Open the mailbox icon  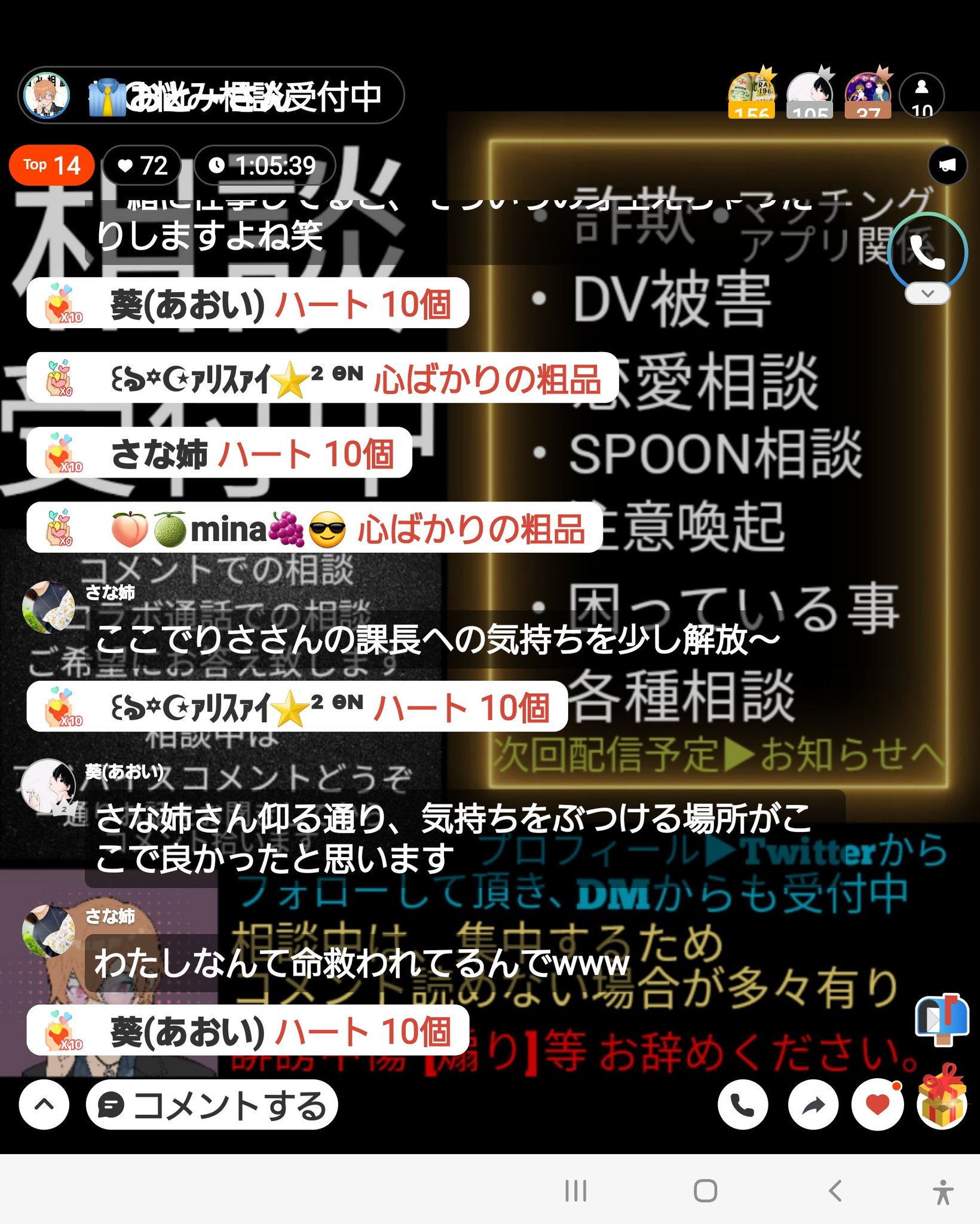click(x=942, y=1019)
